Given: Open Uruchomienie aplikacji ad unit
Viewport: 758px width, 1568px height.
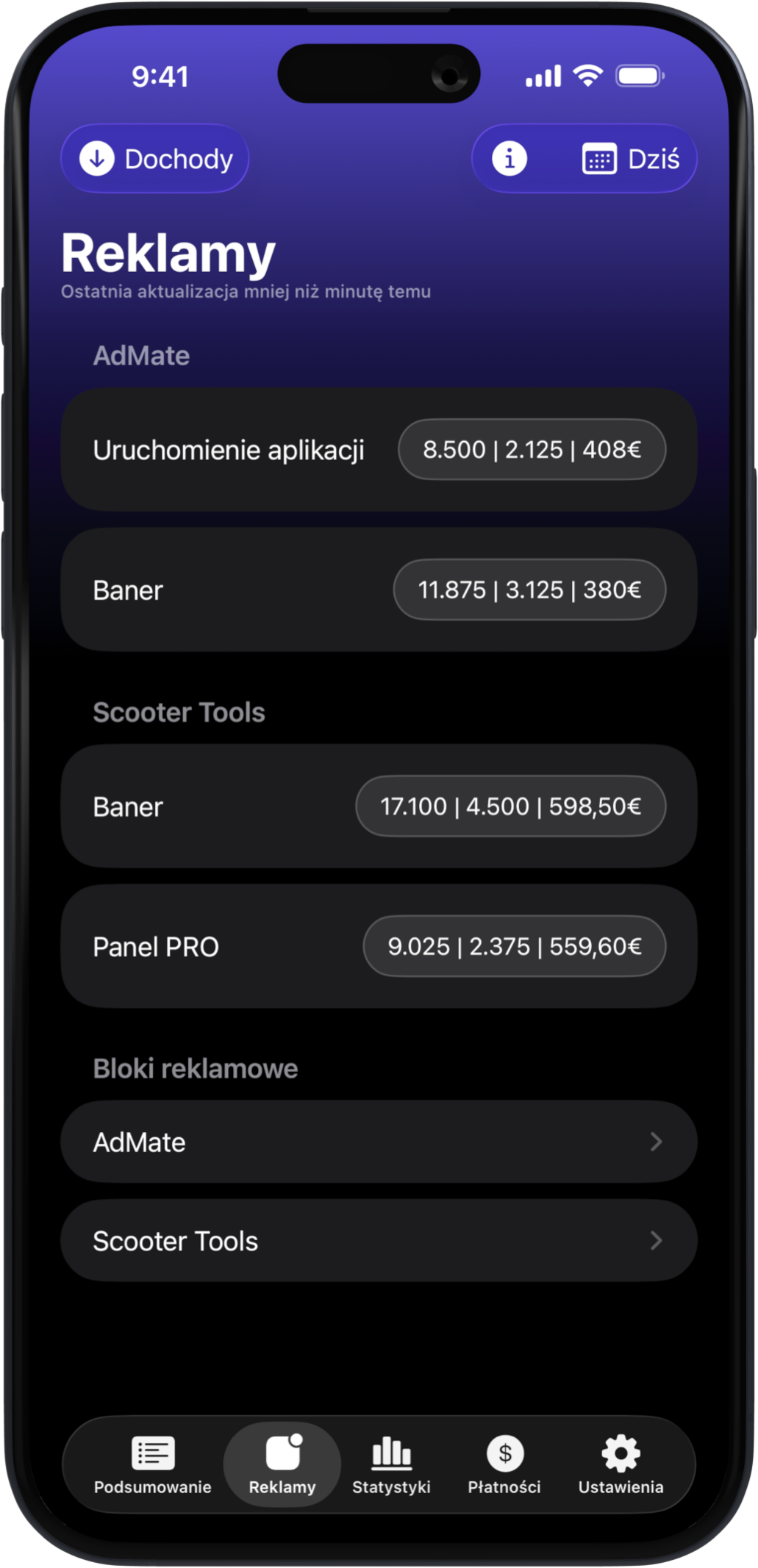Looking at the screenshot, I should point(378,450).
